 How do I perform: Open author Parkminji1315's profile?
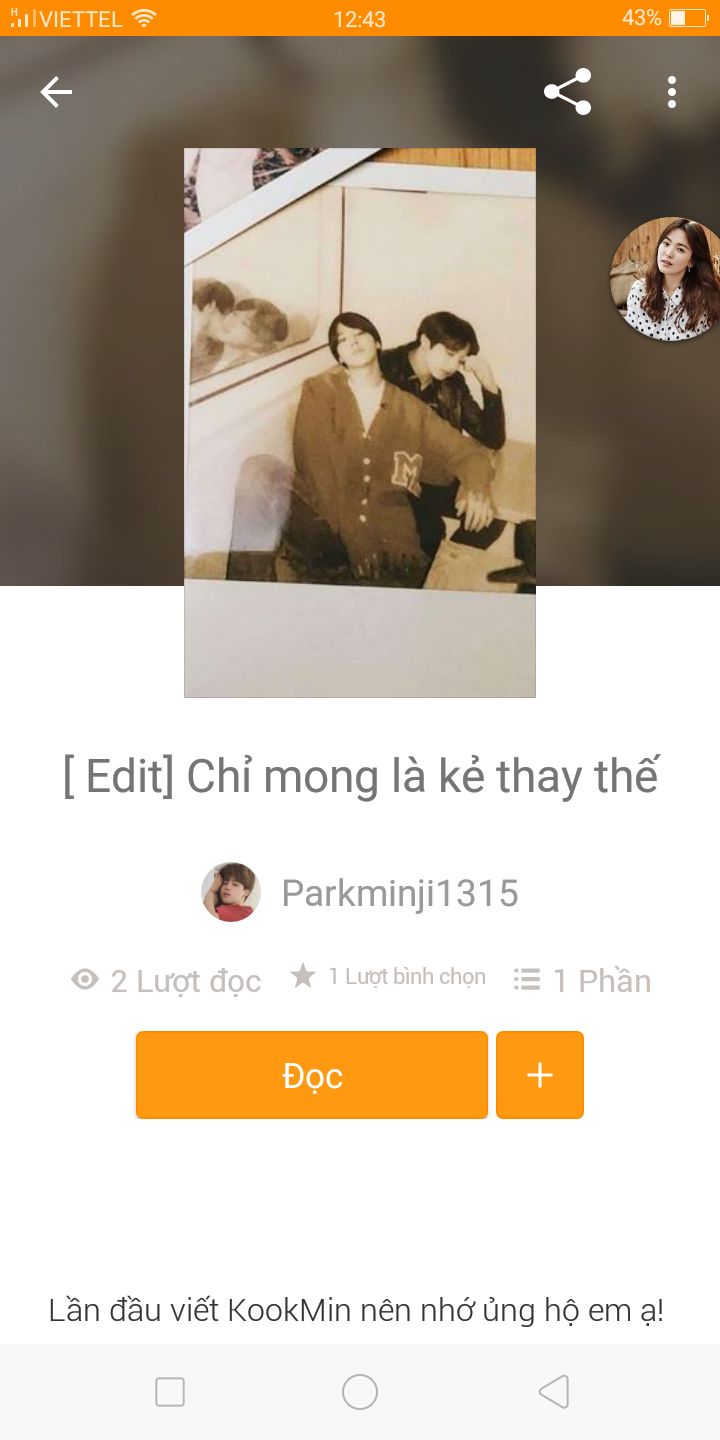click(360, 892)
